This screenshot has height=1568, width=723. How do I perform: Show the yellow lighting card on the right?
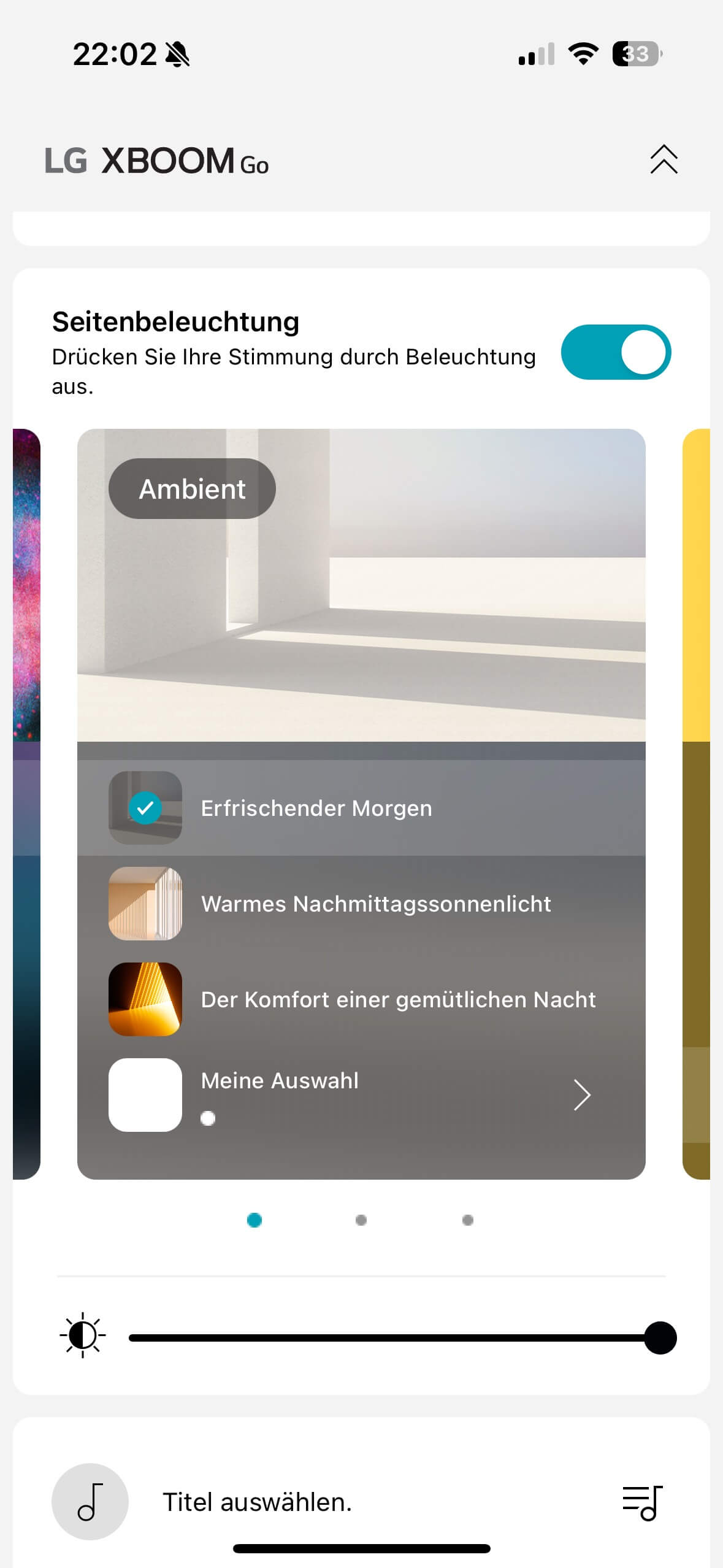pyautogui.click(x=697, y=804)
